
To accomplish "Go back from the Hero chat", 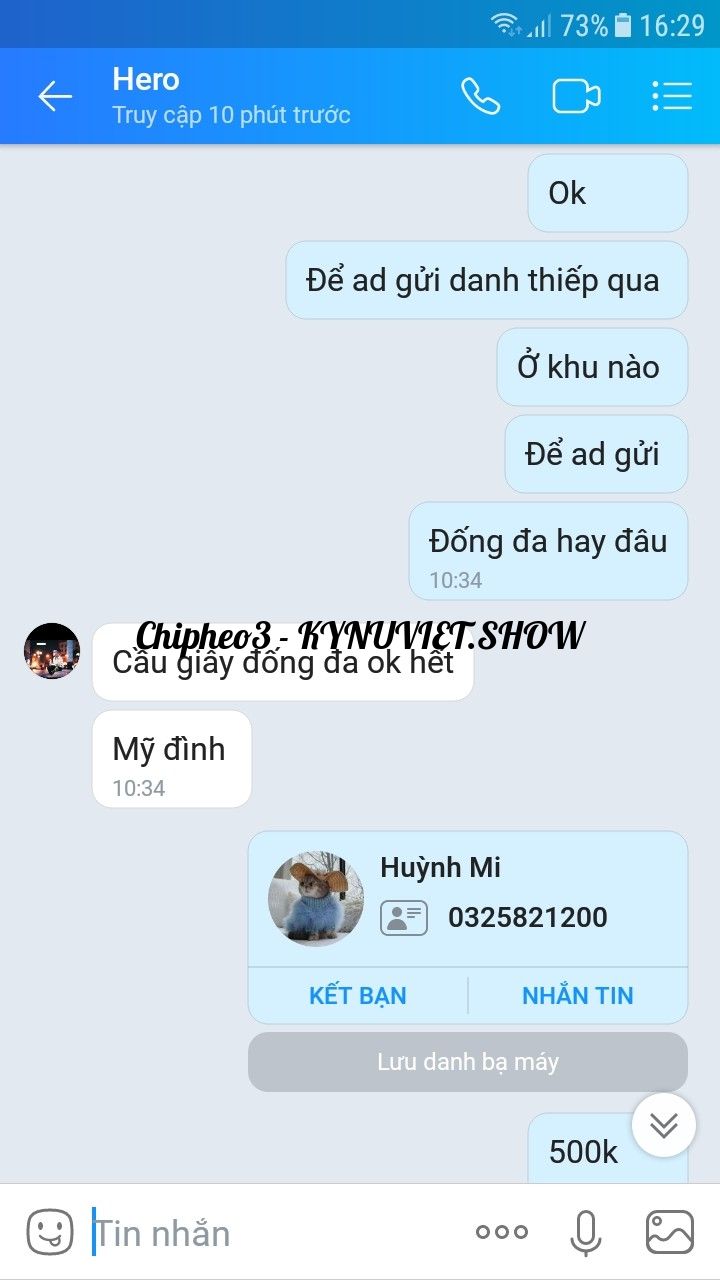I will point(55,97).
